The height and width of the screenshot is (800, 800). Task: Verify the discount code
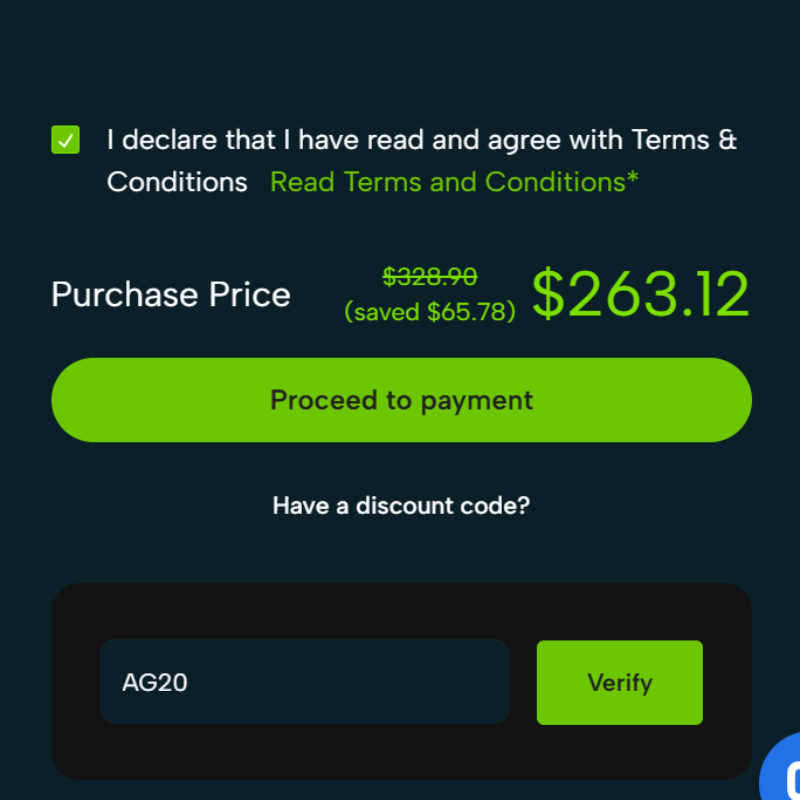pos(619,682)
